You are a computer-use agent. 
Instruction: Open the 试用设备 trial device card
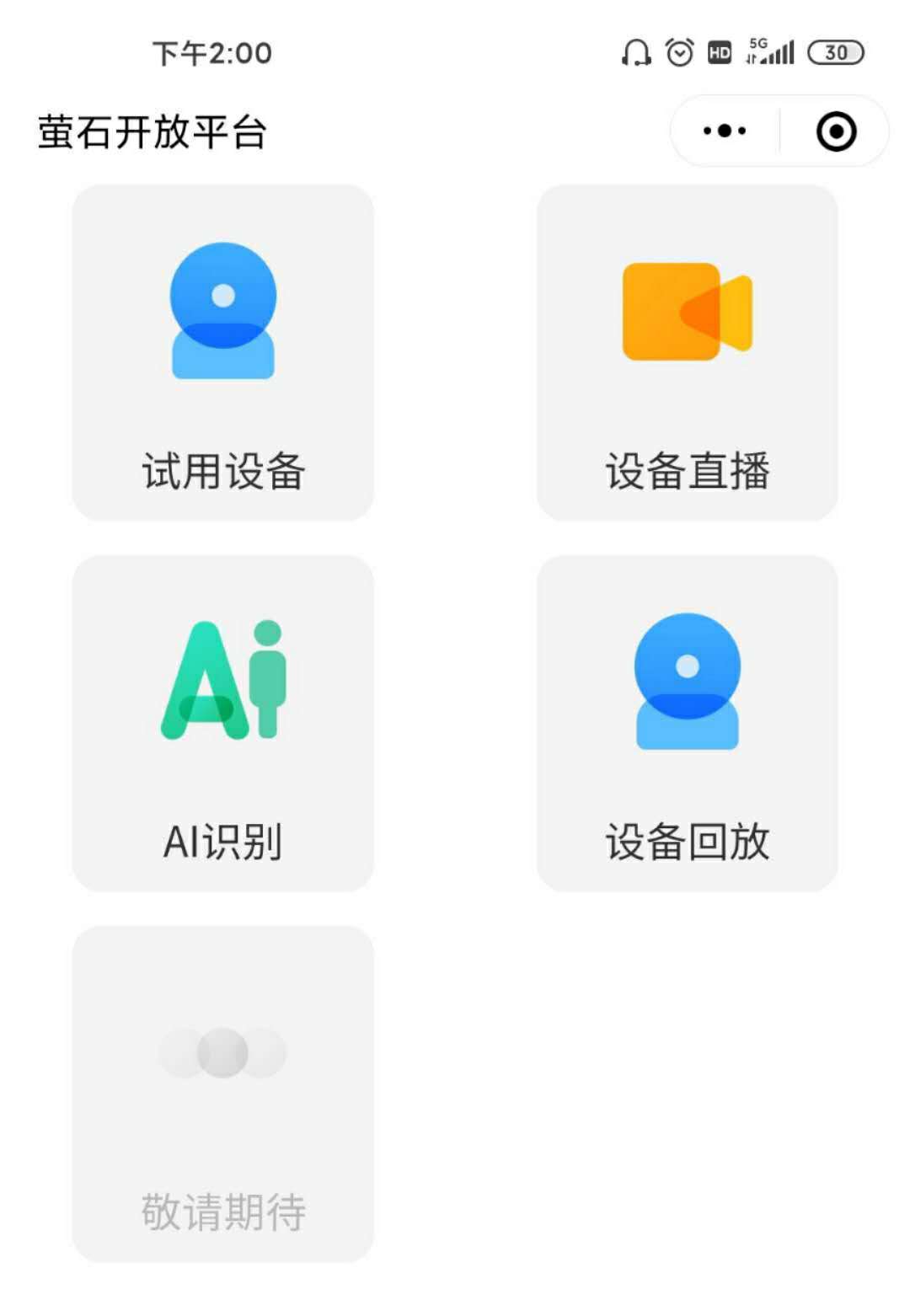pyautogui.click(x=222, y=352)
